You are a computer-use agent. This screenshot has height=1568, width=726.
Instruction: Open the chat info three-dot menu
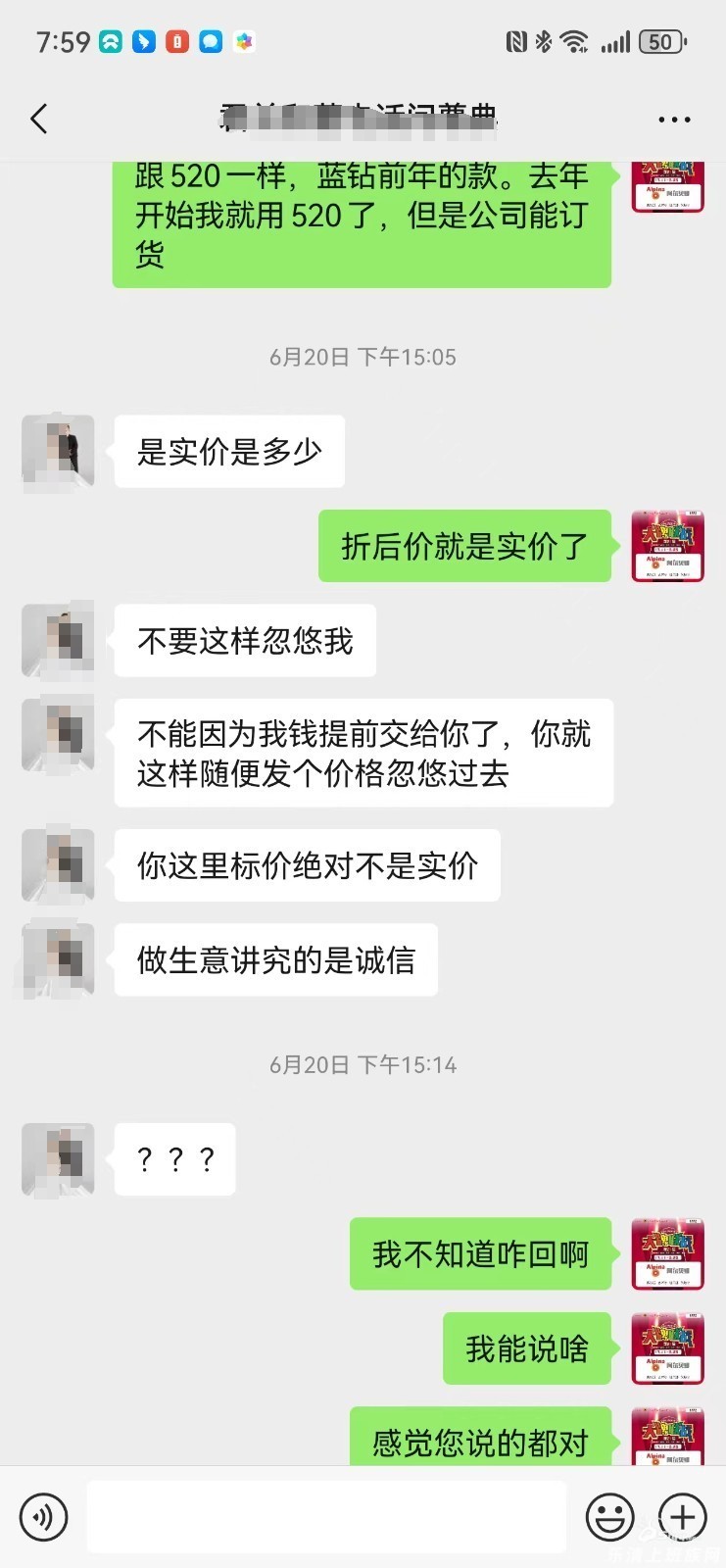[x=674, y=120]
